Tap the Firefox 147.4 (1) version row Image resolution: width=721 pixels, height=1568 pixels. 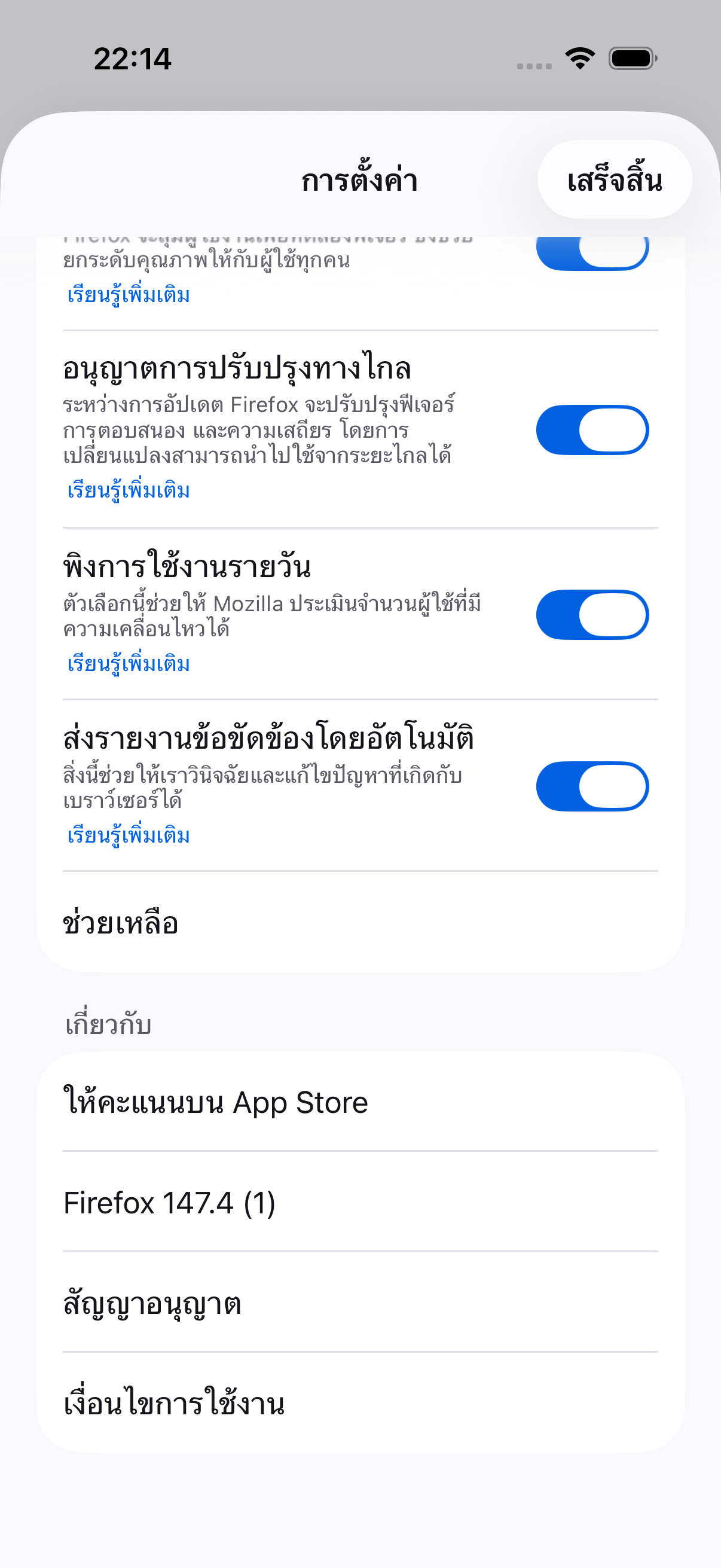click(360, 1203)
